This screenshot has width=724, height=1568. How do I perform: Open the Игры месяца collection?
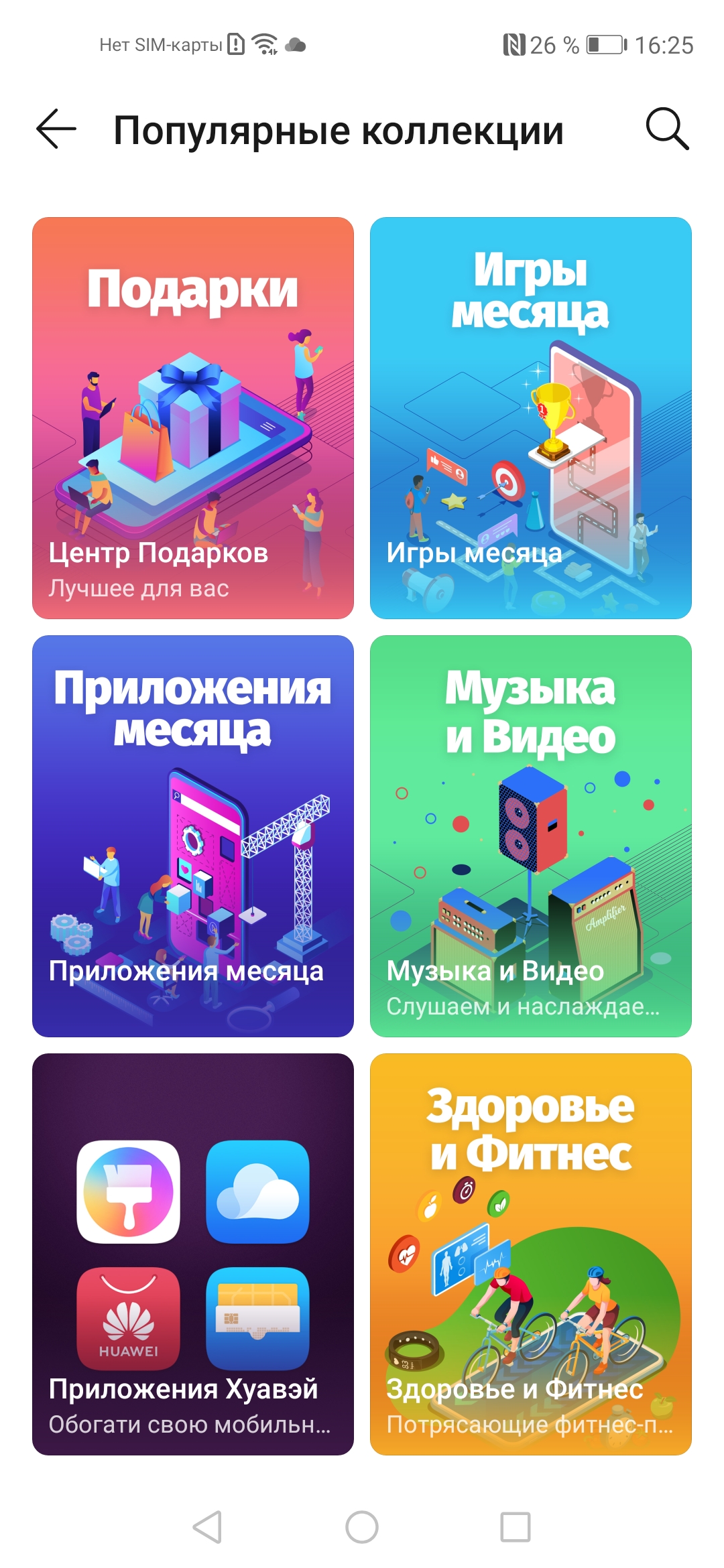[x=531, y=418]
